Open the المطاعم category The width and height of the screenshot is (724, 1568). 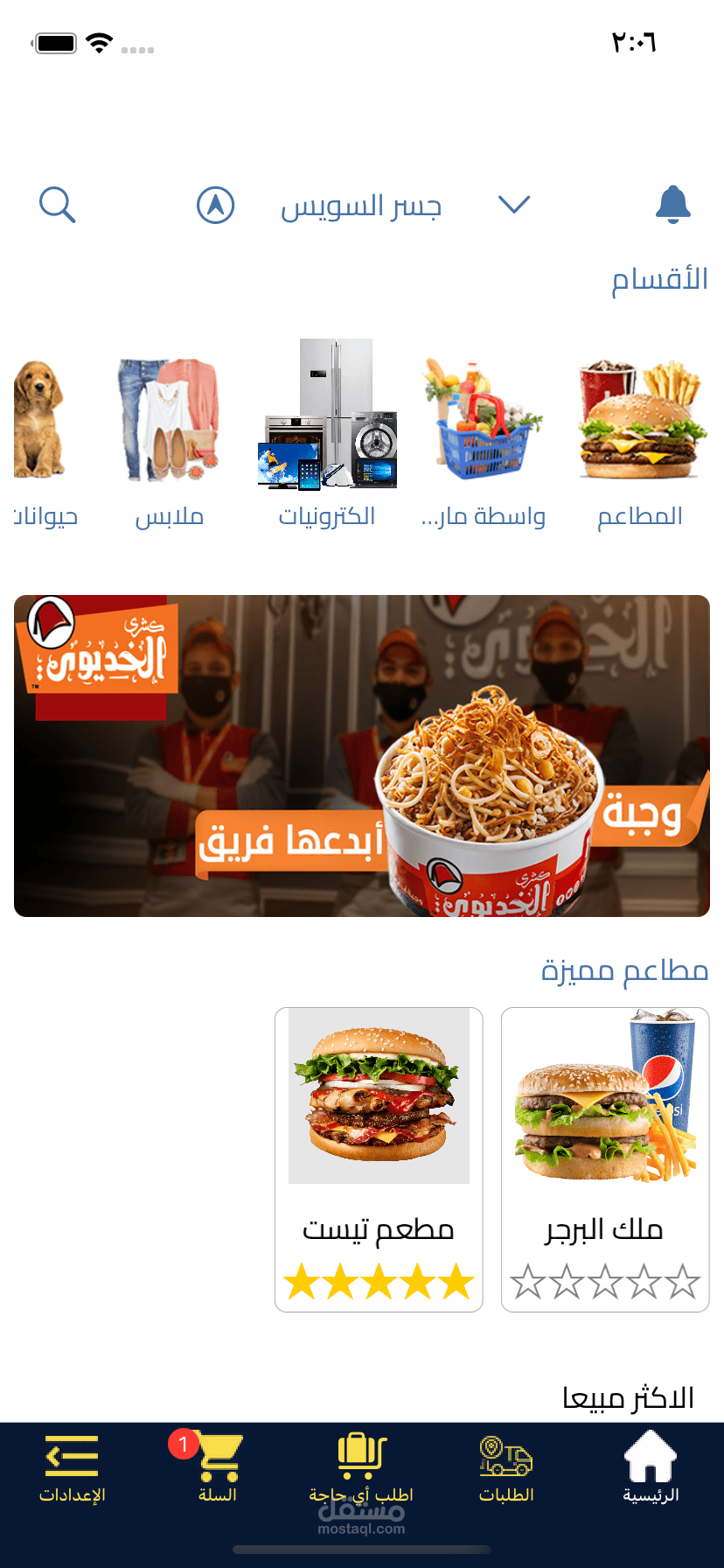coord(640,442)
